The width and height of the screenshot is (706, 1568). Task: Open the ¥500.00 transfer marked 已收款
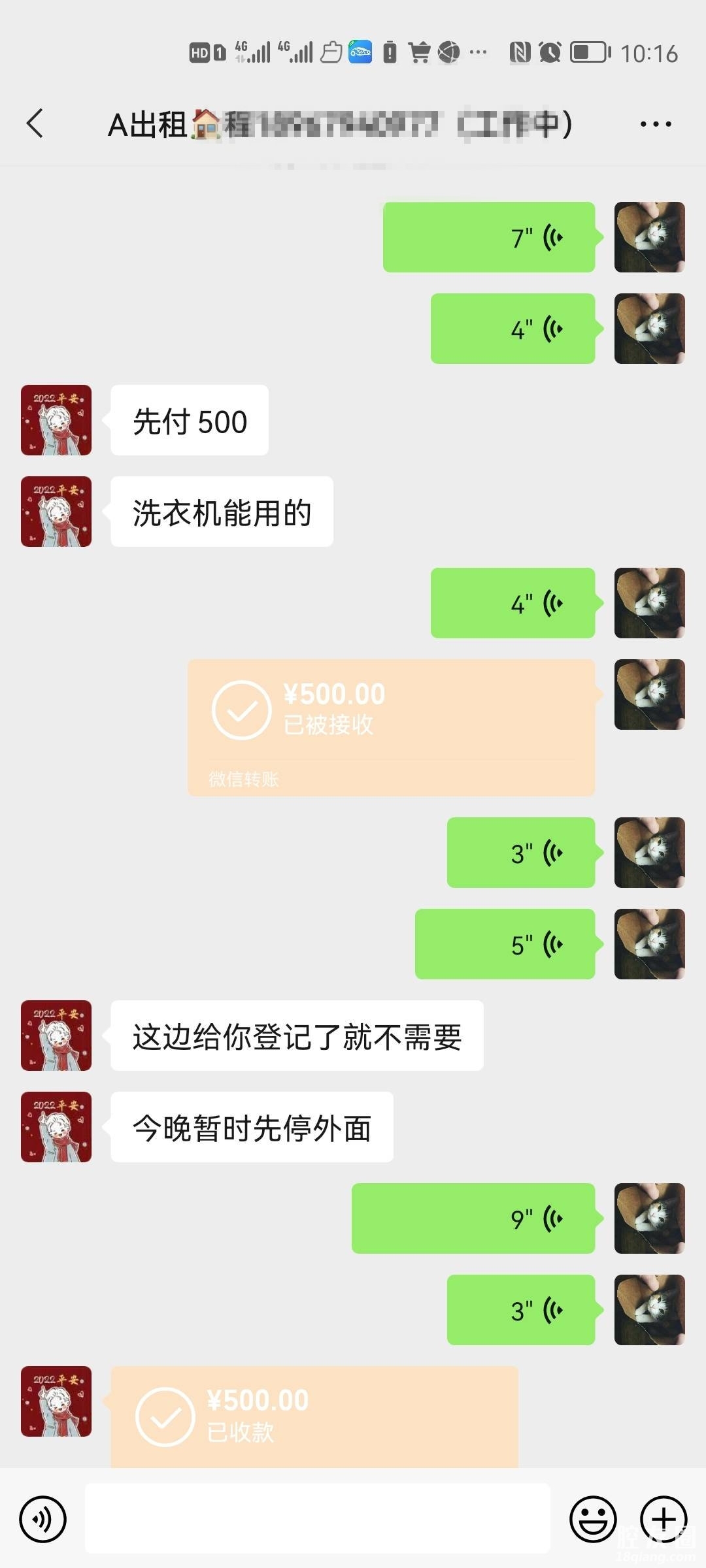coord(314,1416)
